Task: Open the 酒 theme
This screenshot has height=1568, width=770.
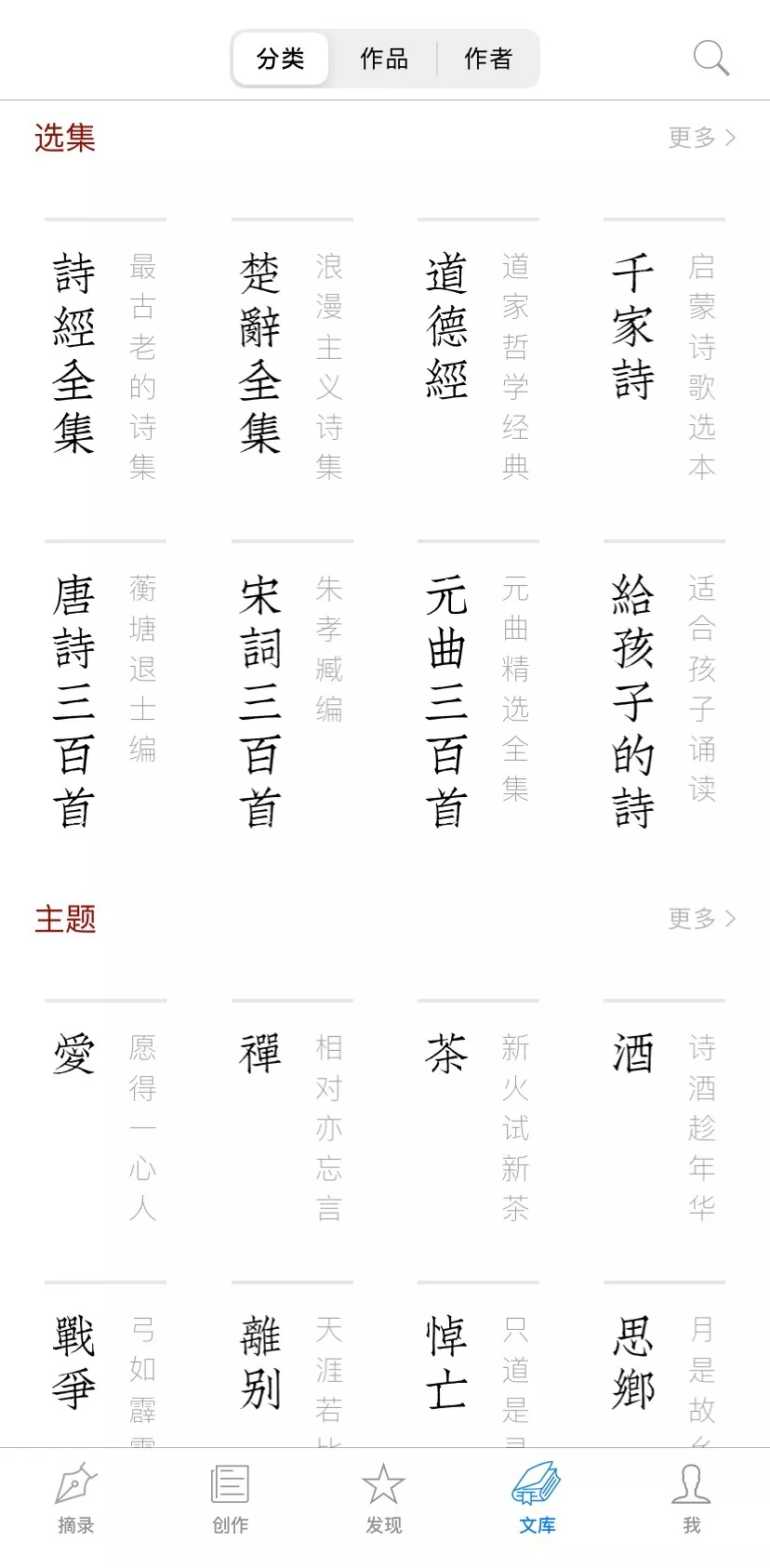Action: coord(663,1116)
